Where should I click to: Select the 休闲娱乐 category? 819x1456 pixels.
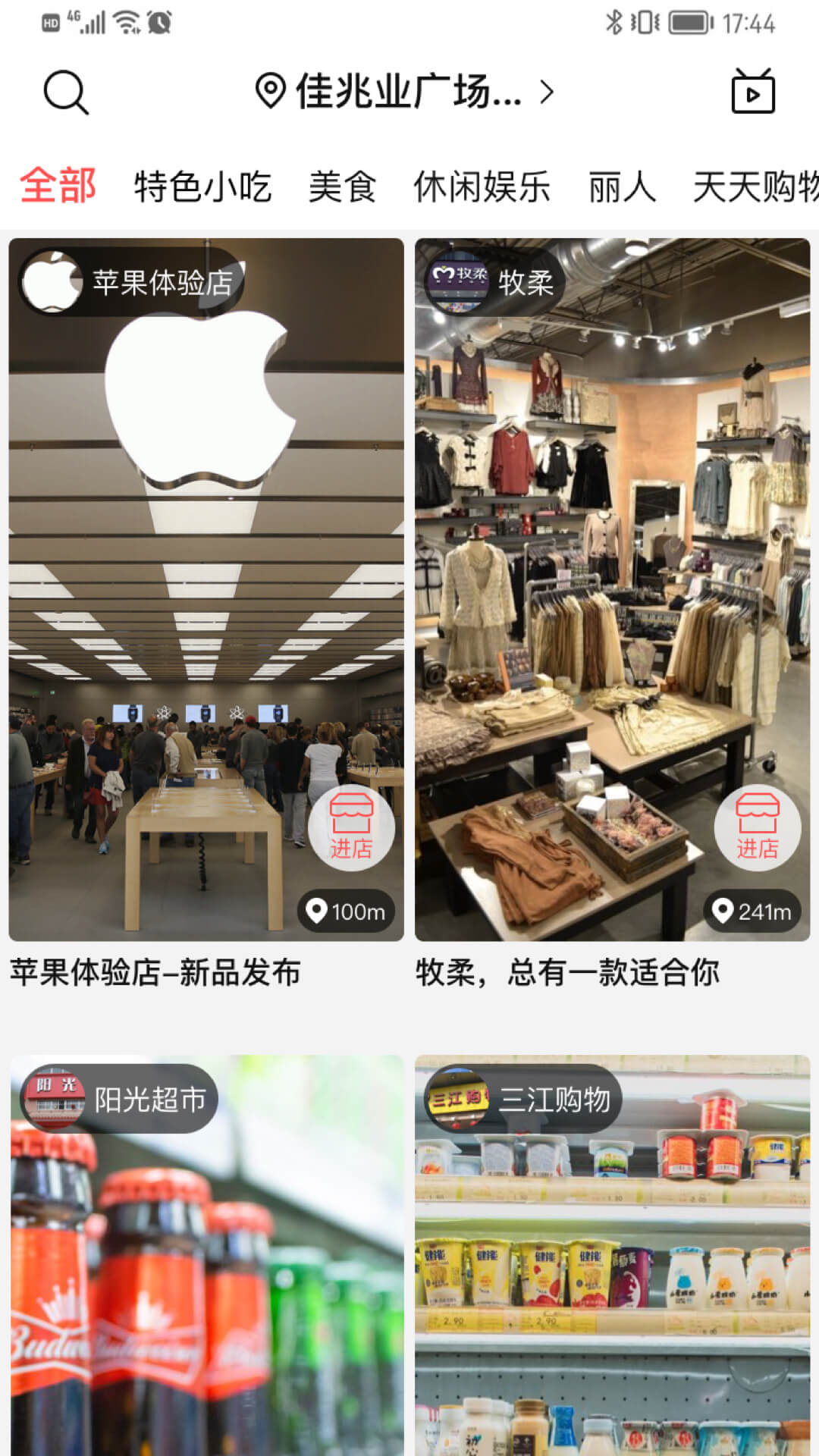coord(482,184)
